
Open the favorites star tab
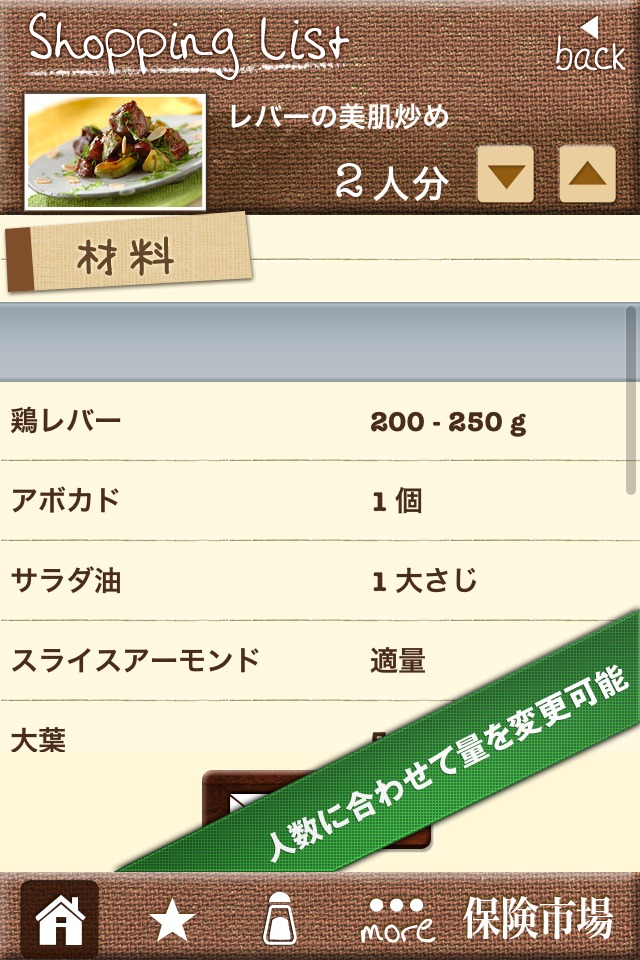pyautogui.click(x=172, y=919)
